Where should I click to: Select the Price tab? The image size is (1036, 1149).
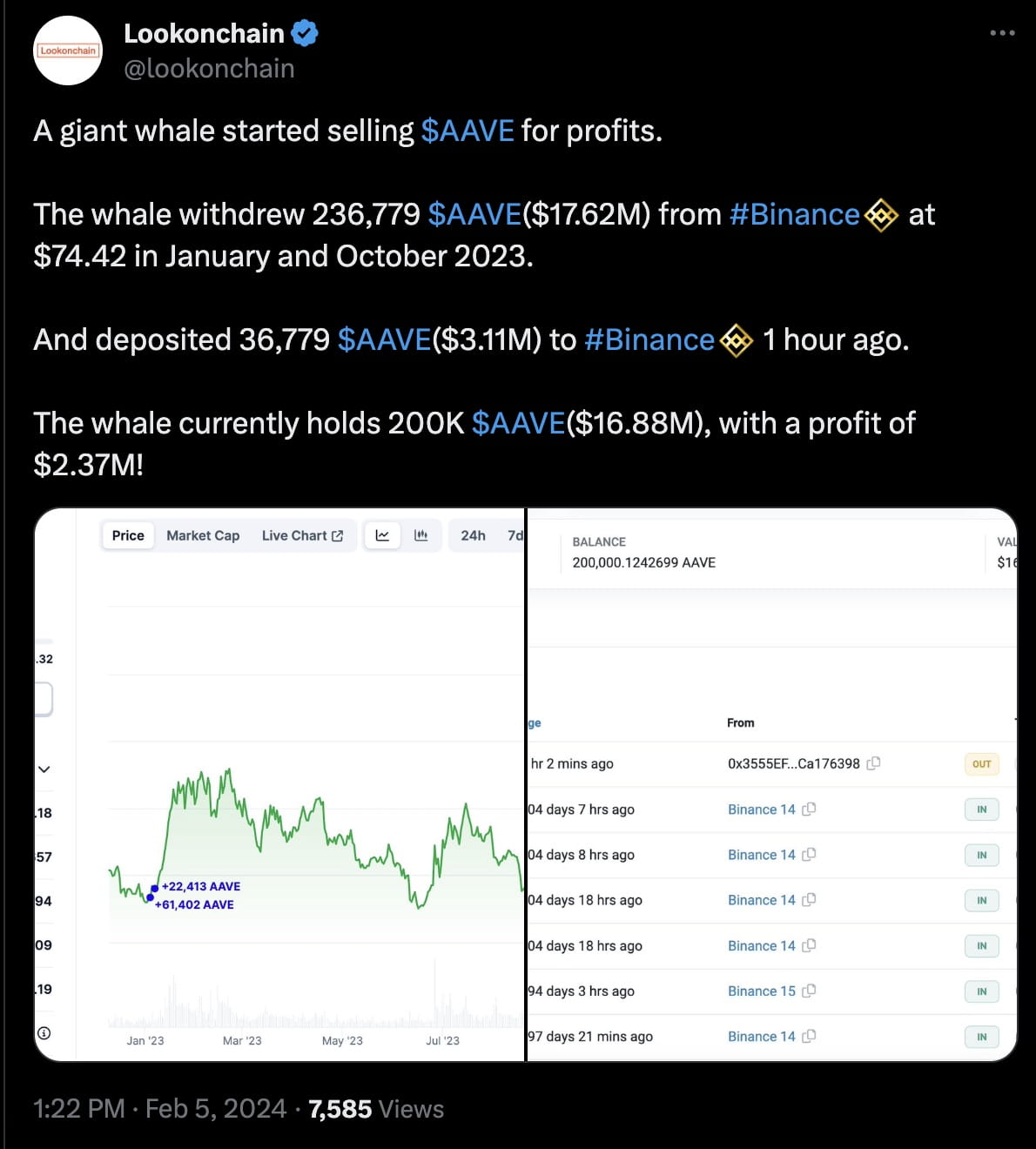tap(127, 535)
